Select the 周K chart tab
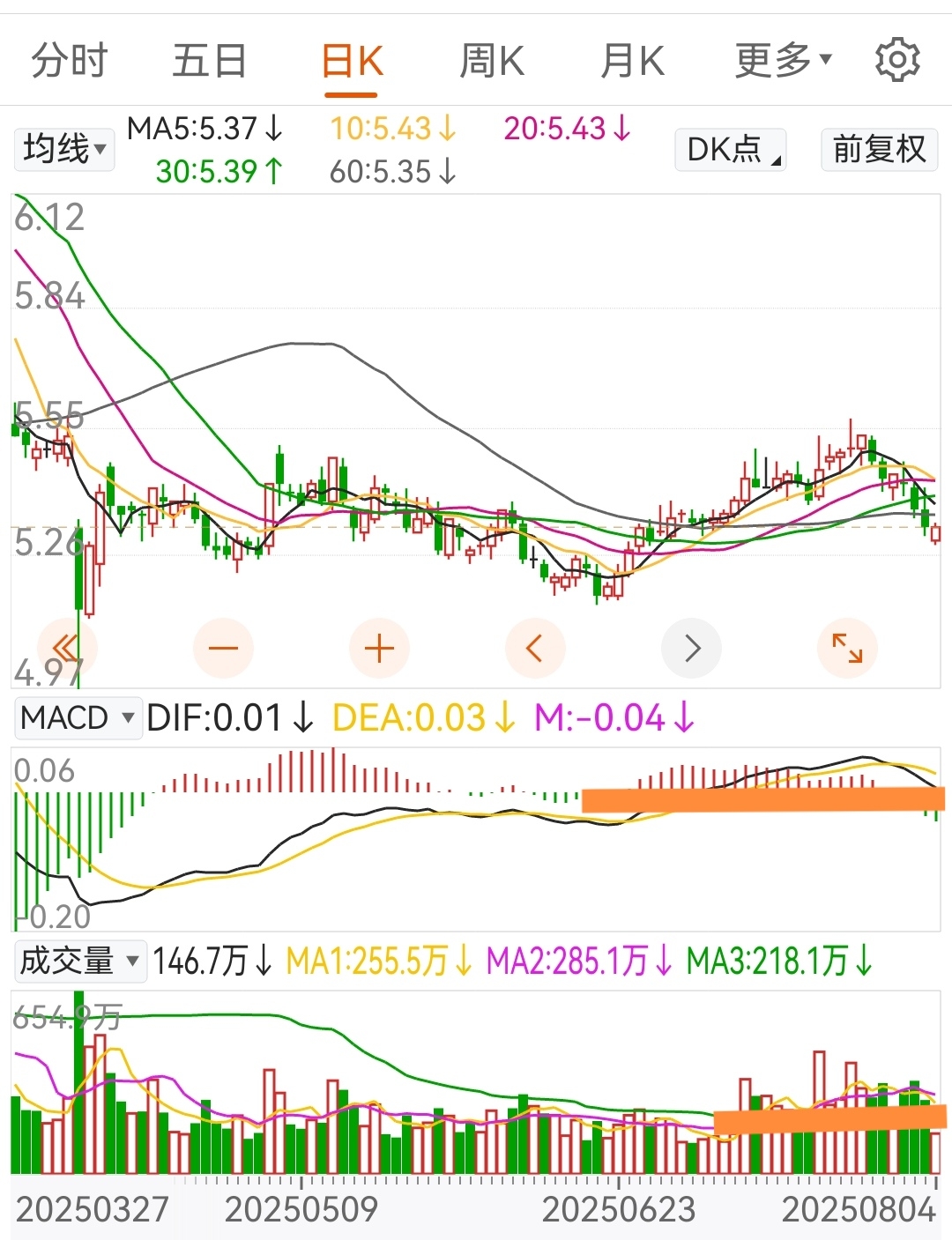This screenshot has height=1240, width=952. tap(492, 62)
